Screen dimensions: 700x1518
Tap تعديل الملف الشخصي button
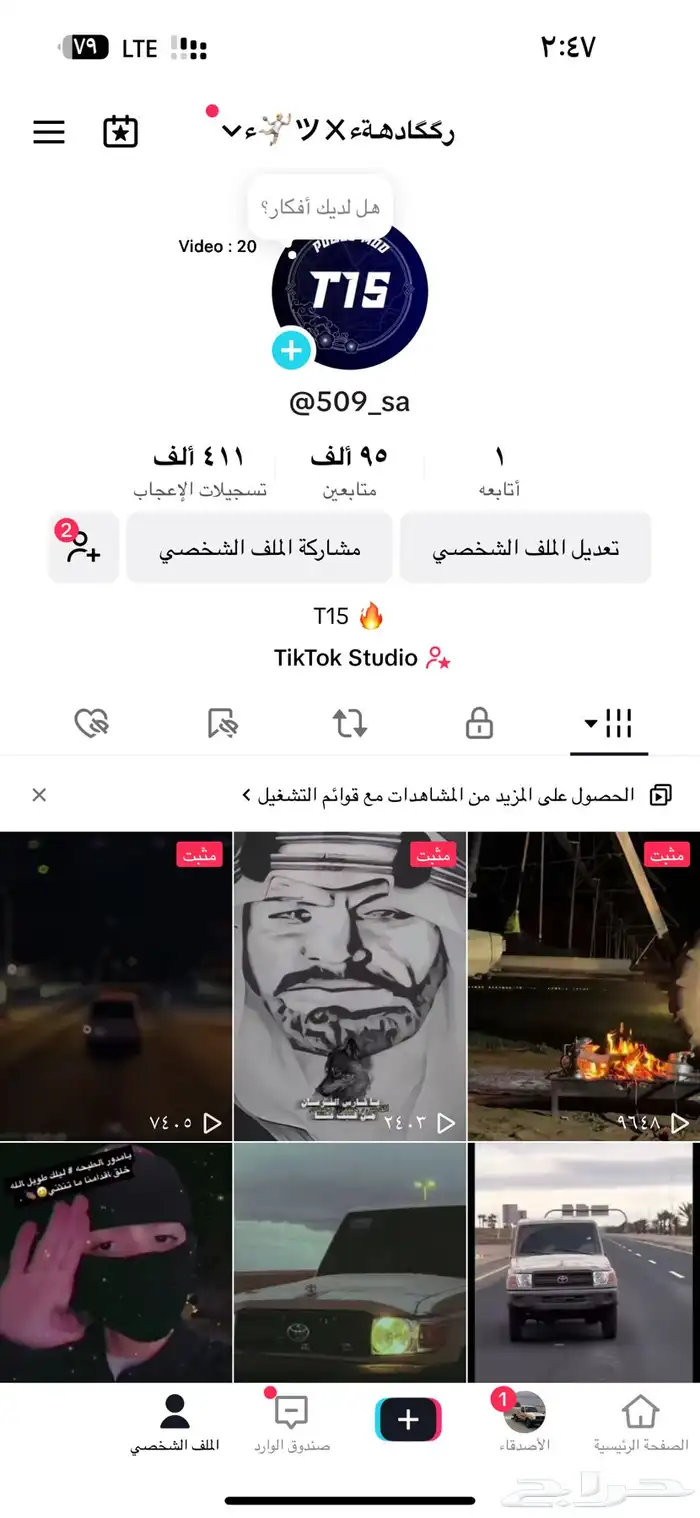coord(525,548)
